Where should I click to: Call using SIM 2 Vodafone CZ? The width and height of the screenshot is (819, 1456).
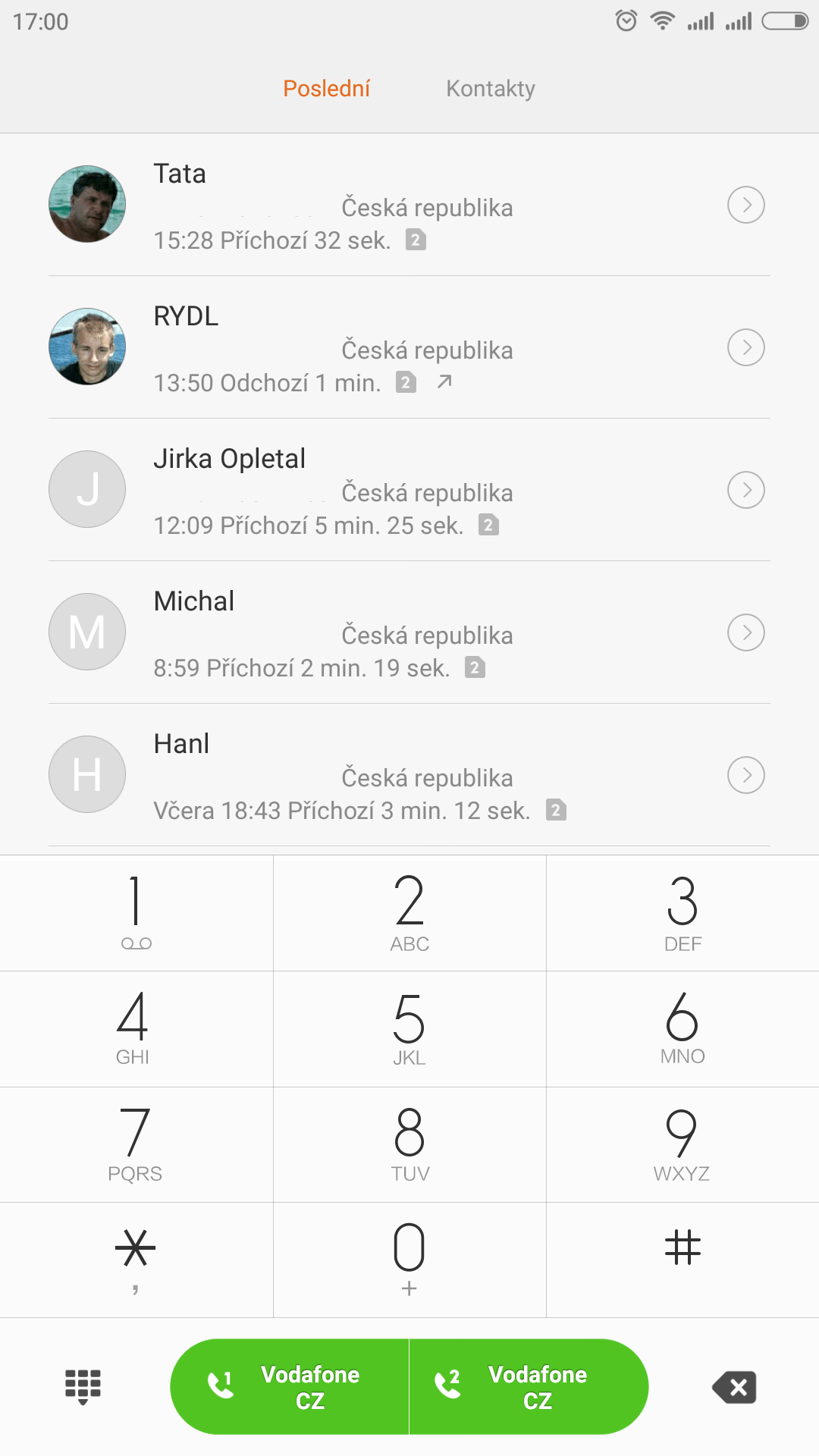click(529, 1387)
